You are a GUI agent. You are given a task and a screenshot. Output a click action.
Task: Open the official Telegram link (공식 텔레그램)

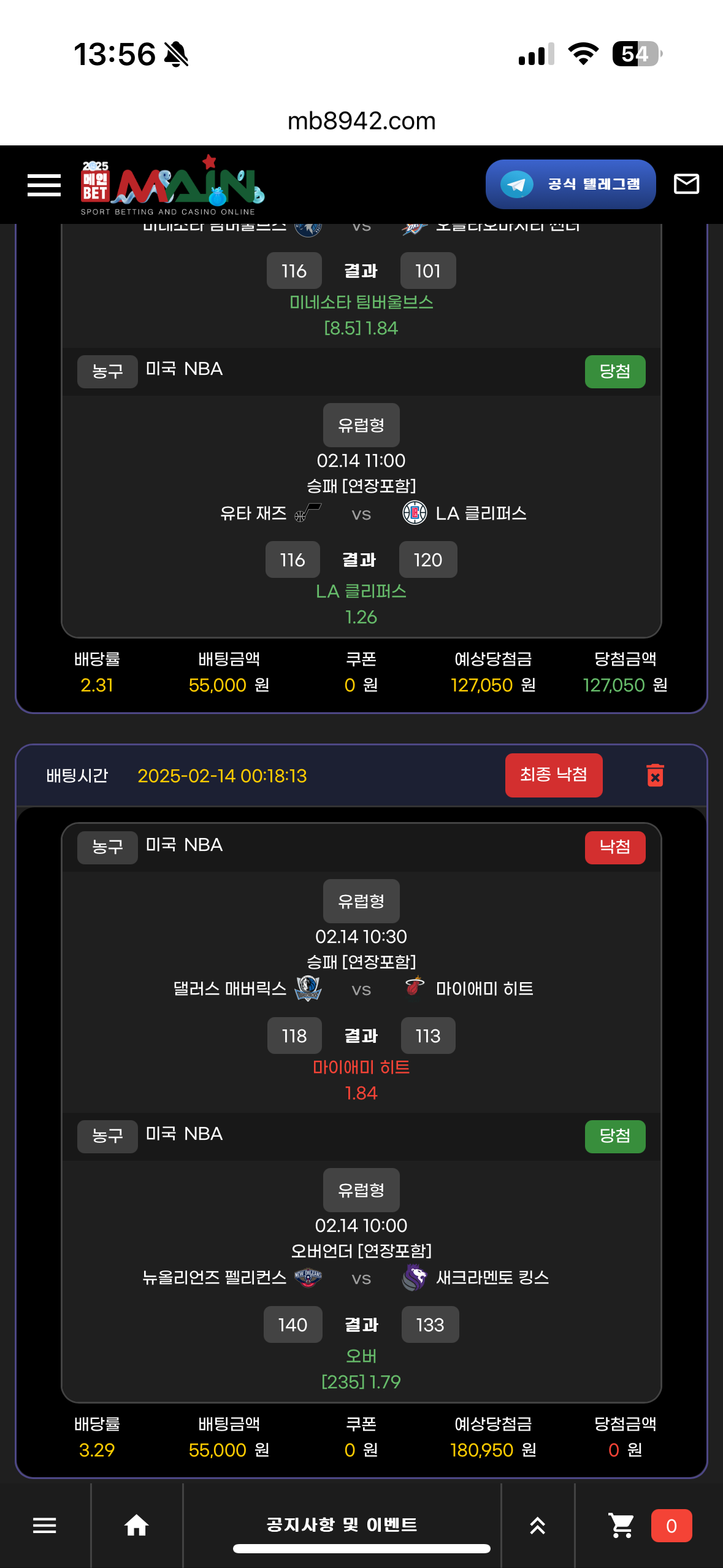570,184
